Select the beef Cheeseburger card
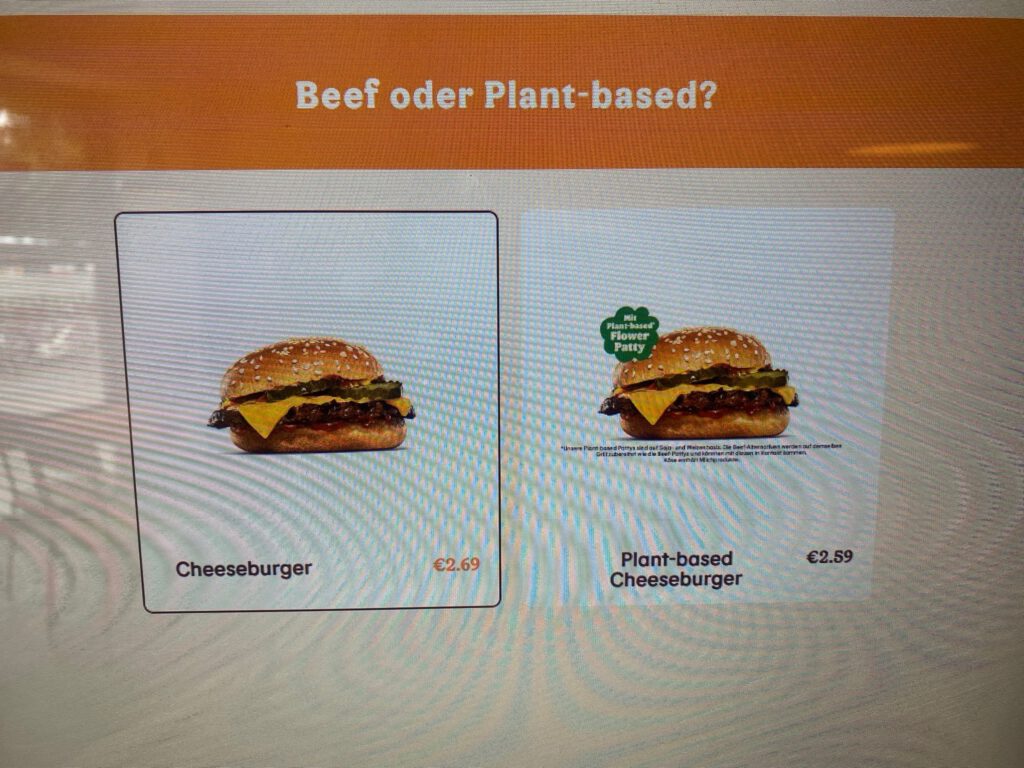Image resolution: width=1024 pixels, height=768 pixels. point(307,410)
